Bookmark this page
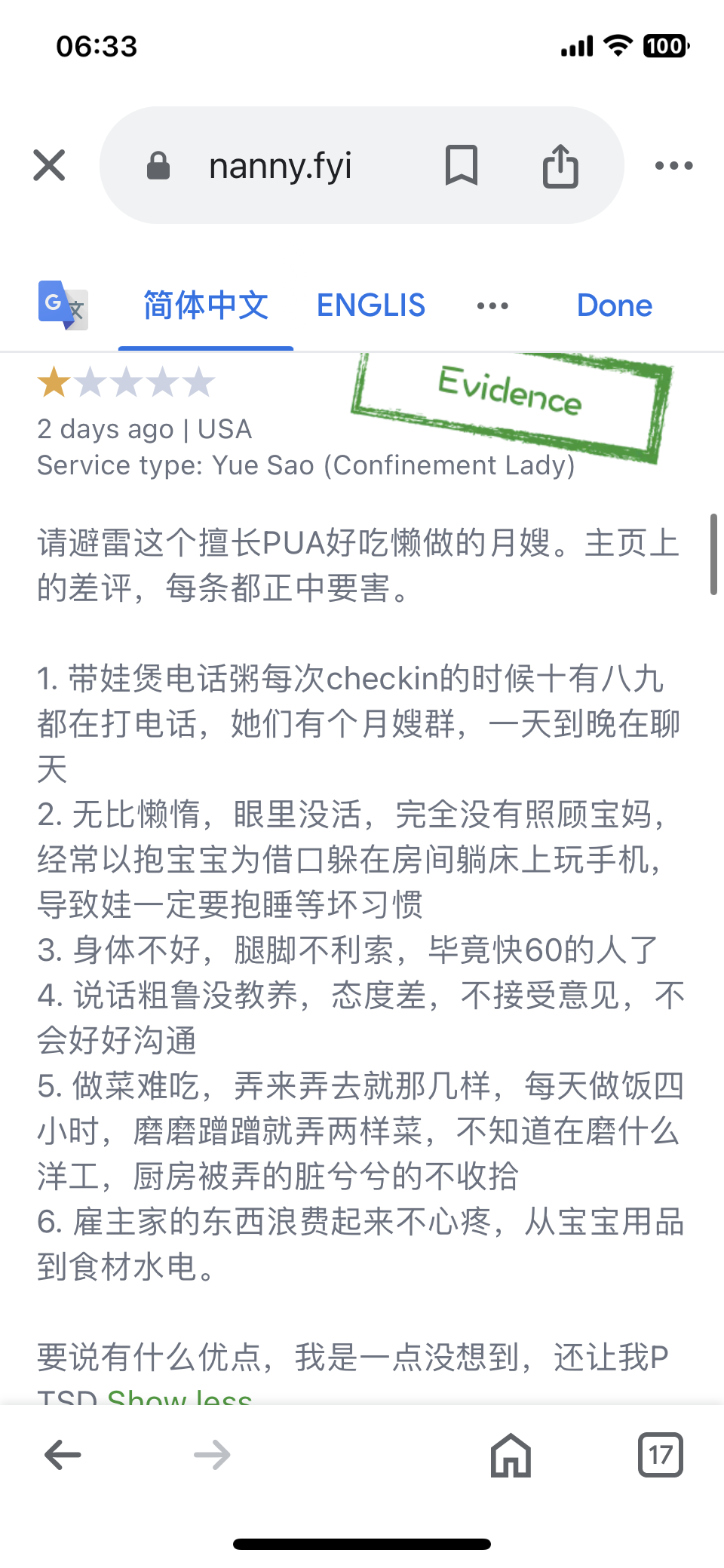724x1568 pixels. pyautogui.click(x=461, y=165)
